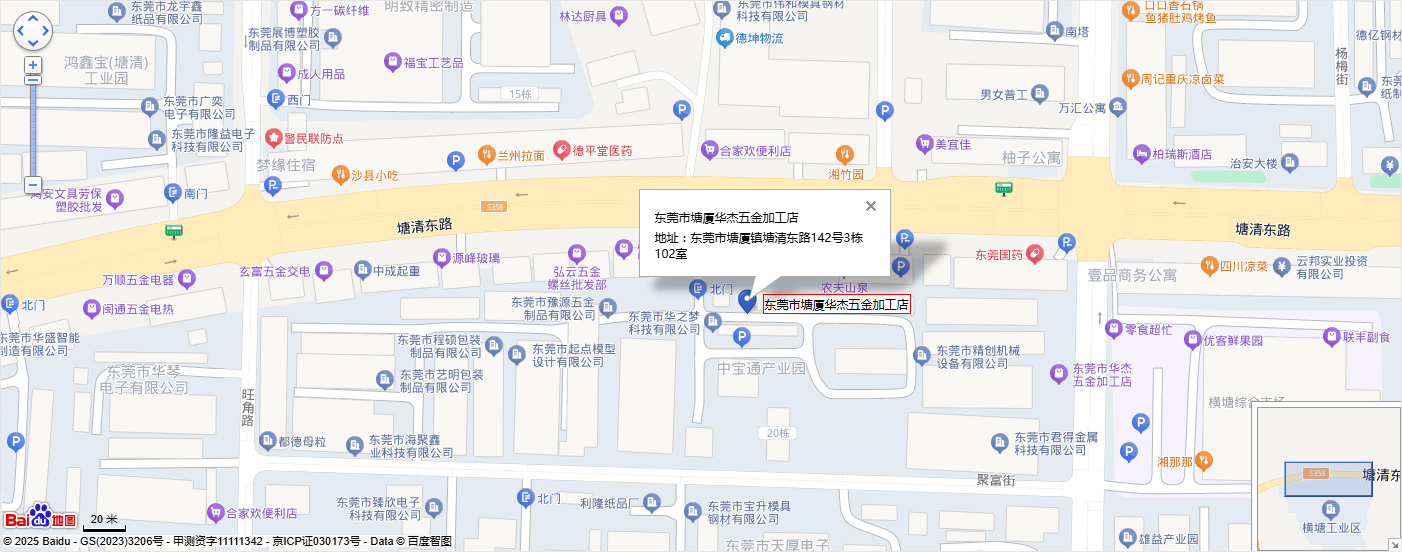
Task: Select the 湘那那 restaurant marker
Action: pyautogui.click(x=1204, y=461)
